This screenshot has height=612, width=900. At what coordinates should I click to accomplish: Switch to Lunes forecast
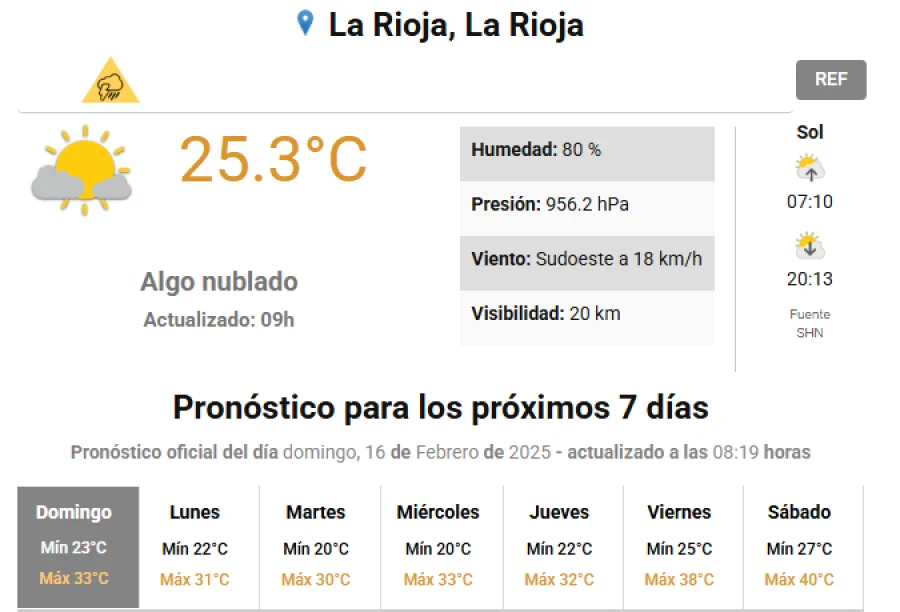(195, 546)
